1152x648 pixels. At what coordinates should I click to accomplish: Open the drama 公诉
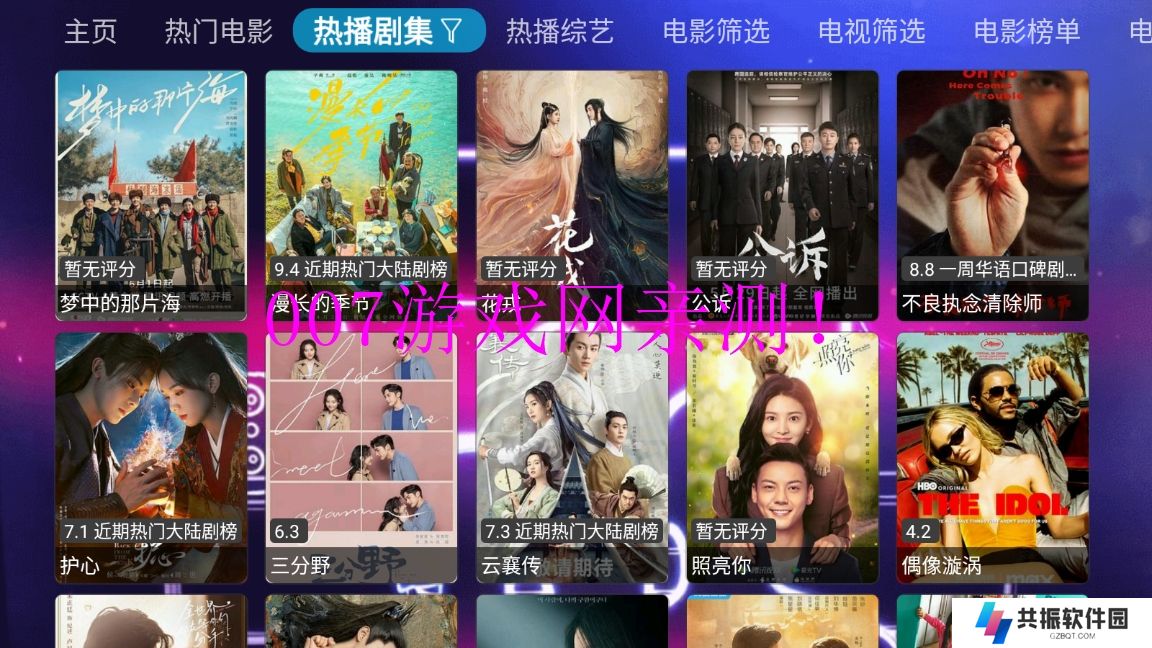click(782, 195)
